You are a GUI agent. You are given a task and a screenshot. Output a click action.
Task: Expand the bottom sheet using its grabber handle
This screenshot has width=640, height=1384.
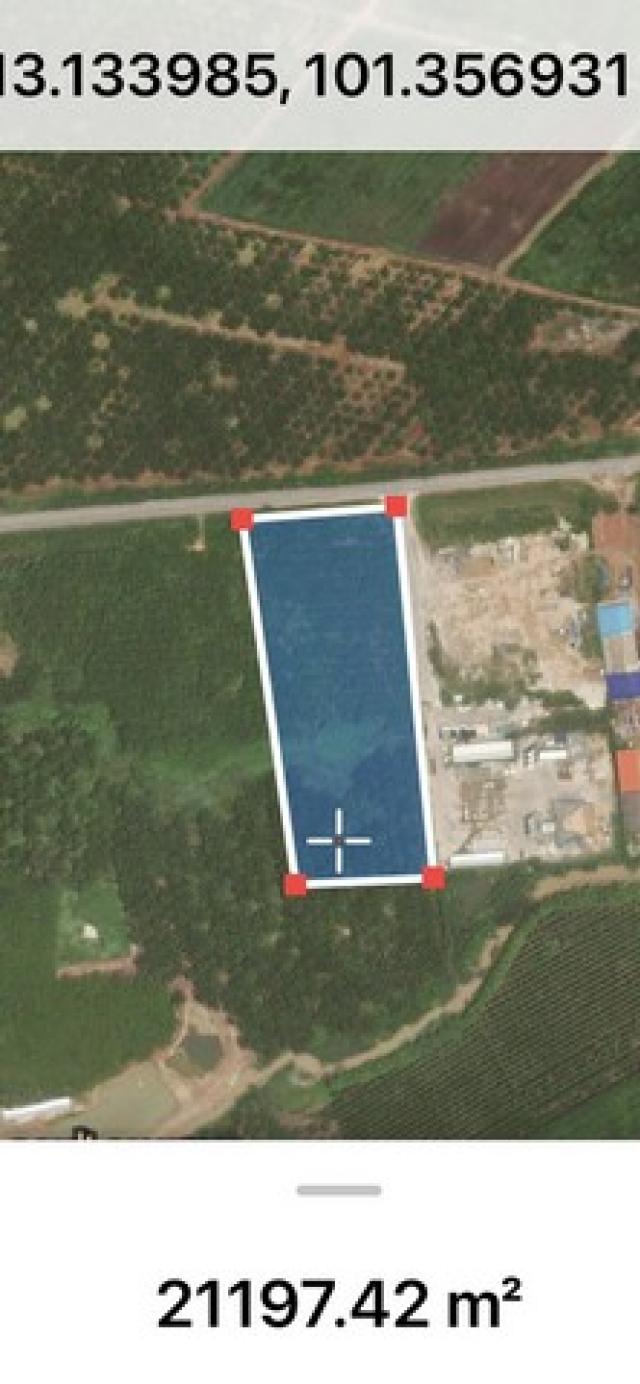(339, 1190)
